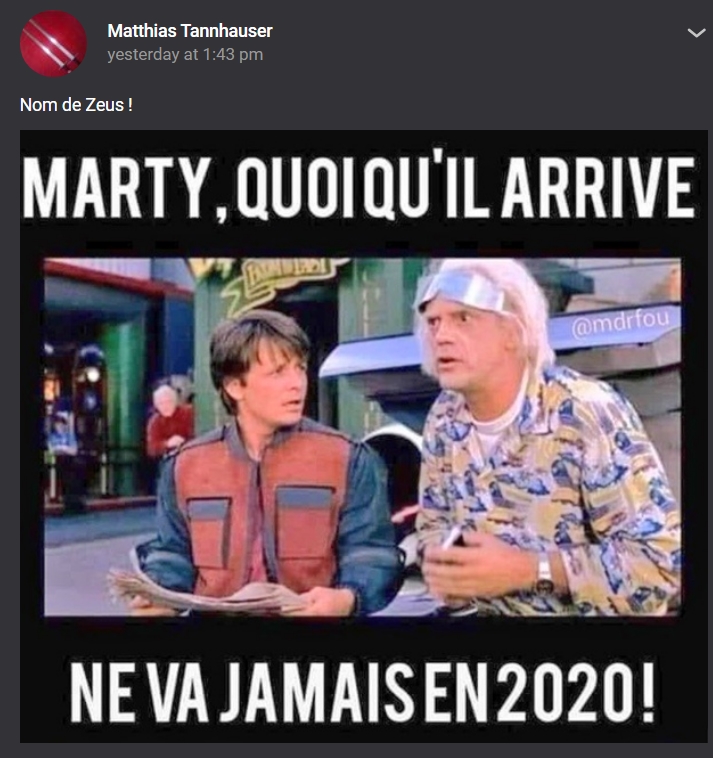Tap the post timestamp yesterday at 1:43 pm

click(185, 55)
